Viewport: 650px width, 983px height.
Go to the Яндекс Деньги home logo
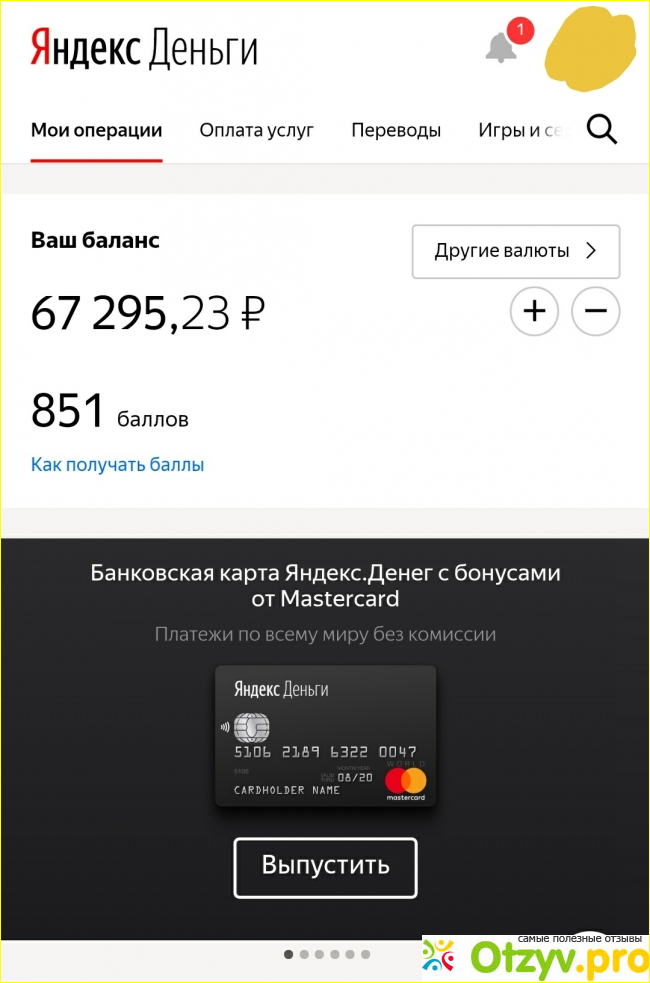coord(143,48)
